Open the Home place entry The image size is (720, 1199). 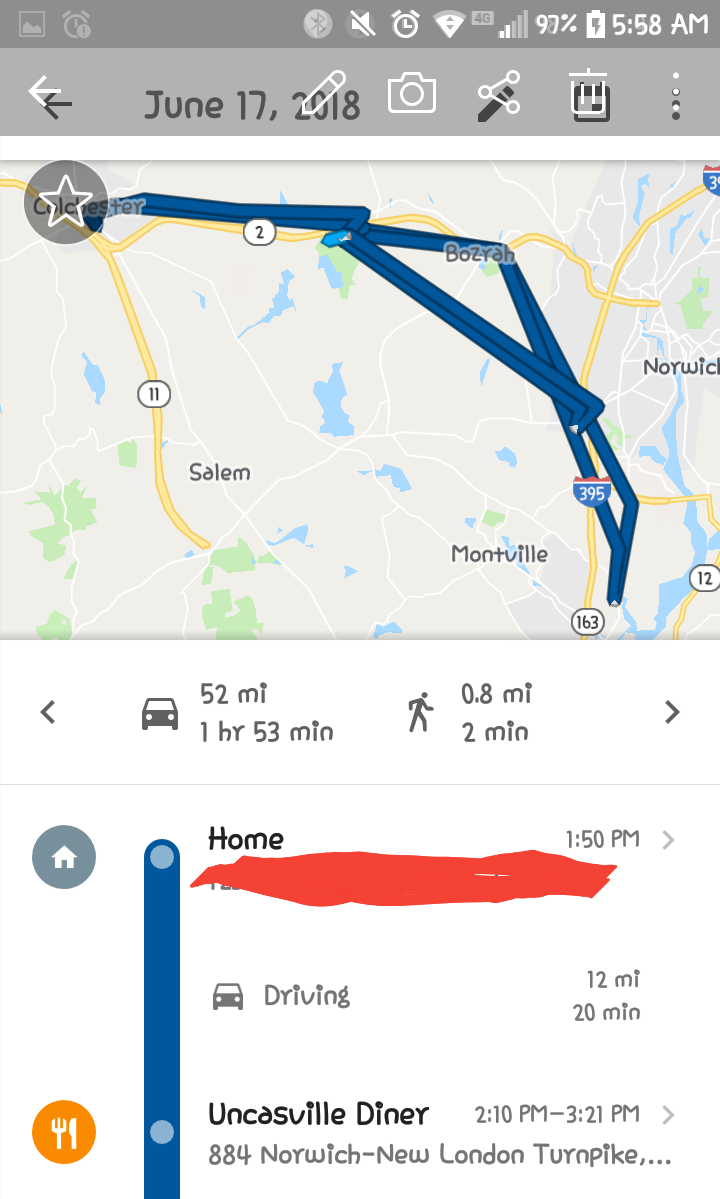point(420,840)
